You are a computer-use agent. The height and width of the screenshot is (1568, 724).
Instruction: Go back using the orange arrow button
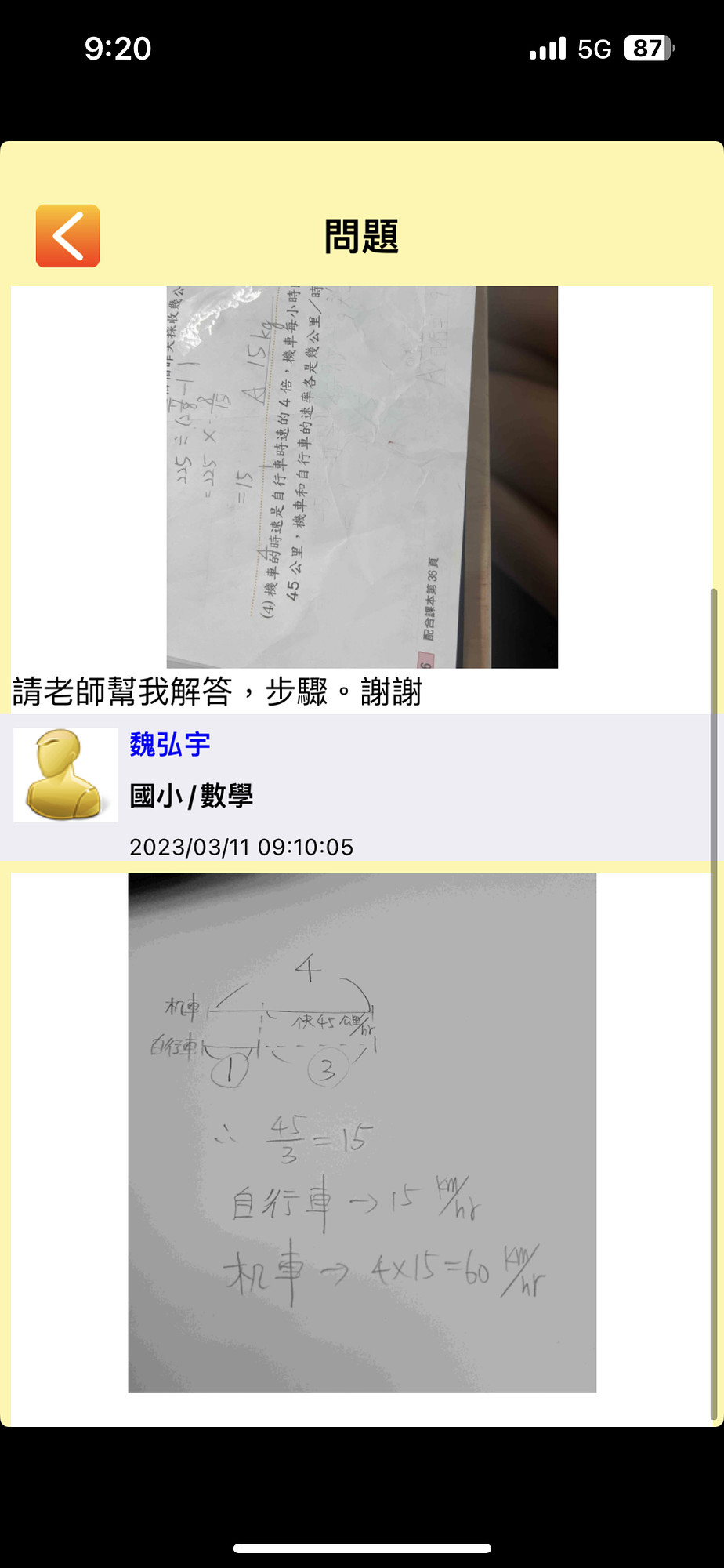67,236
